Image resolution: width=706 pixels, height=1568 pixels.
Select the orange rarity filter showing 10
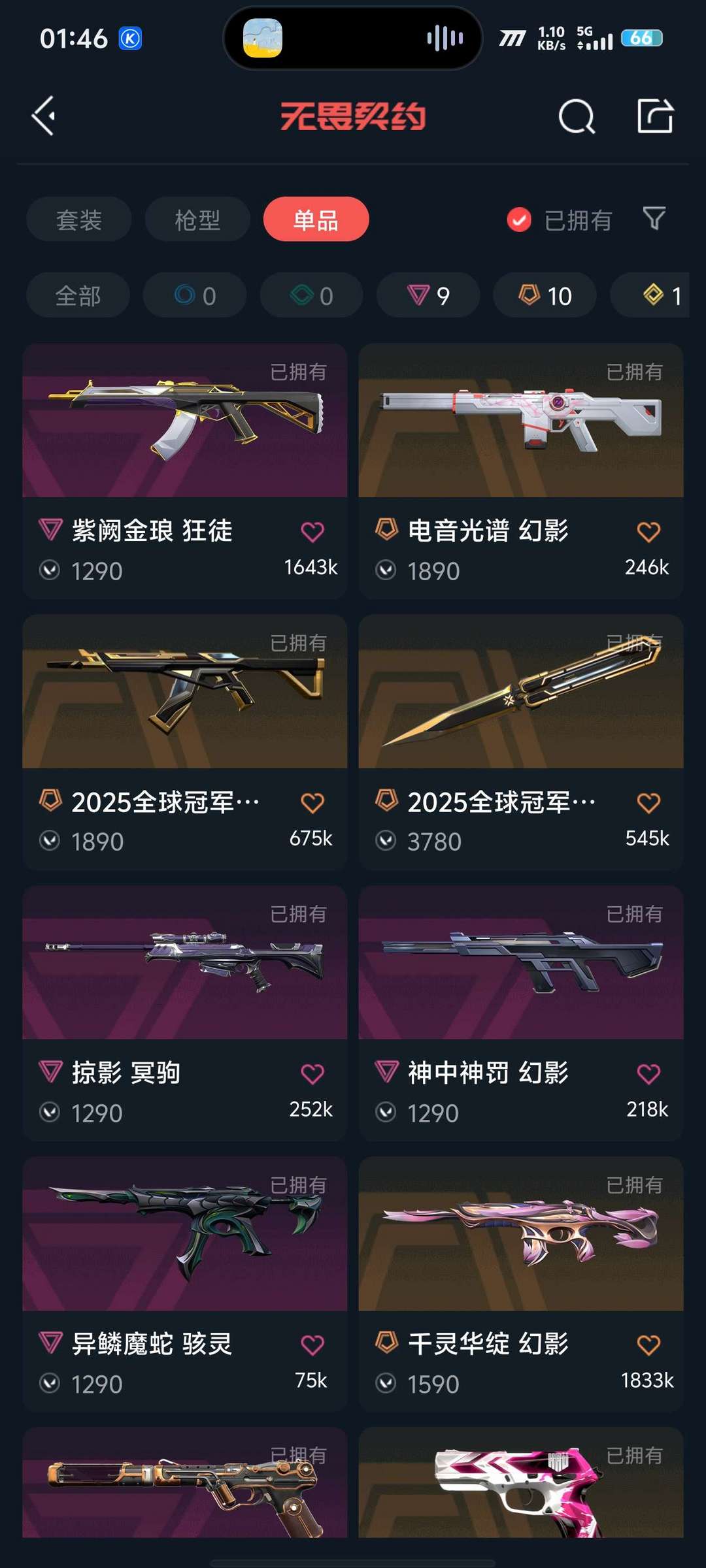click(x=544, y=295)
